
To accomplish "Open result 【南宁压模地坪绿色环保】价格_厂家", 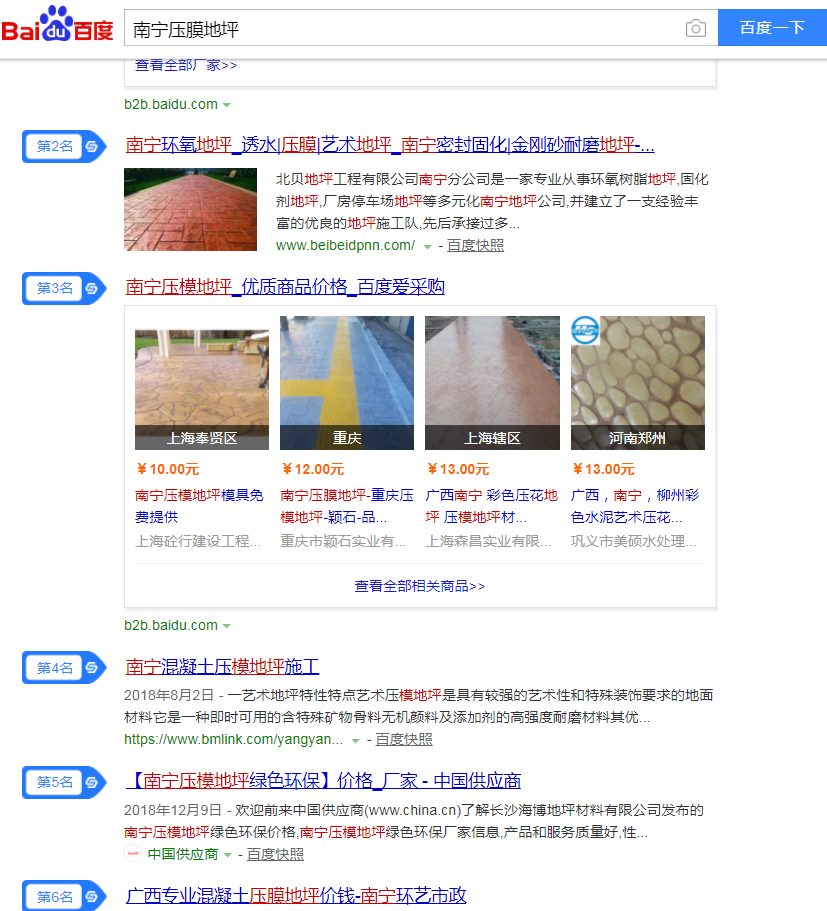I will tap(323, 781).
